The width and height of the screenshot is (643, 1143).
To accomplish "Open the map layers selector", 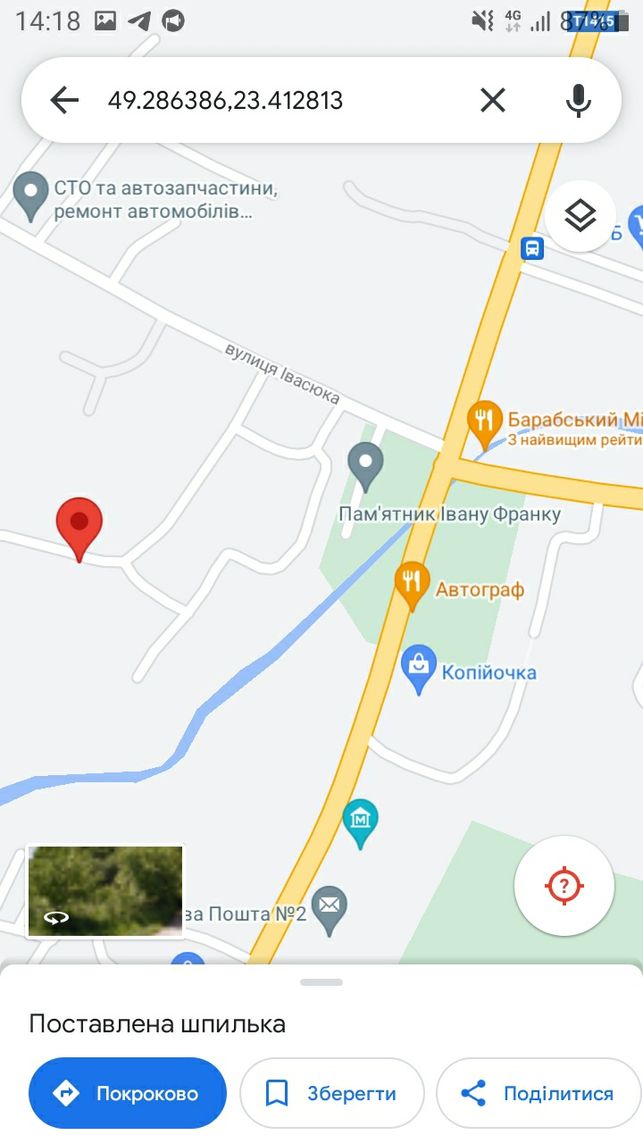I will (580, 216).
